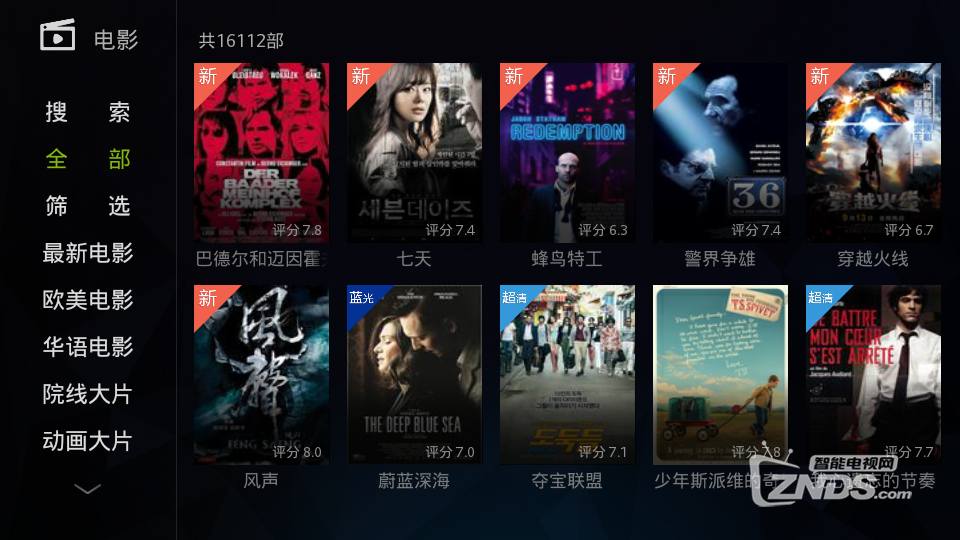Image resolution: width=960 pixels, height=540 pixels.
Task: Open the 筛选 filter option
Action: coord(88,206)
